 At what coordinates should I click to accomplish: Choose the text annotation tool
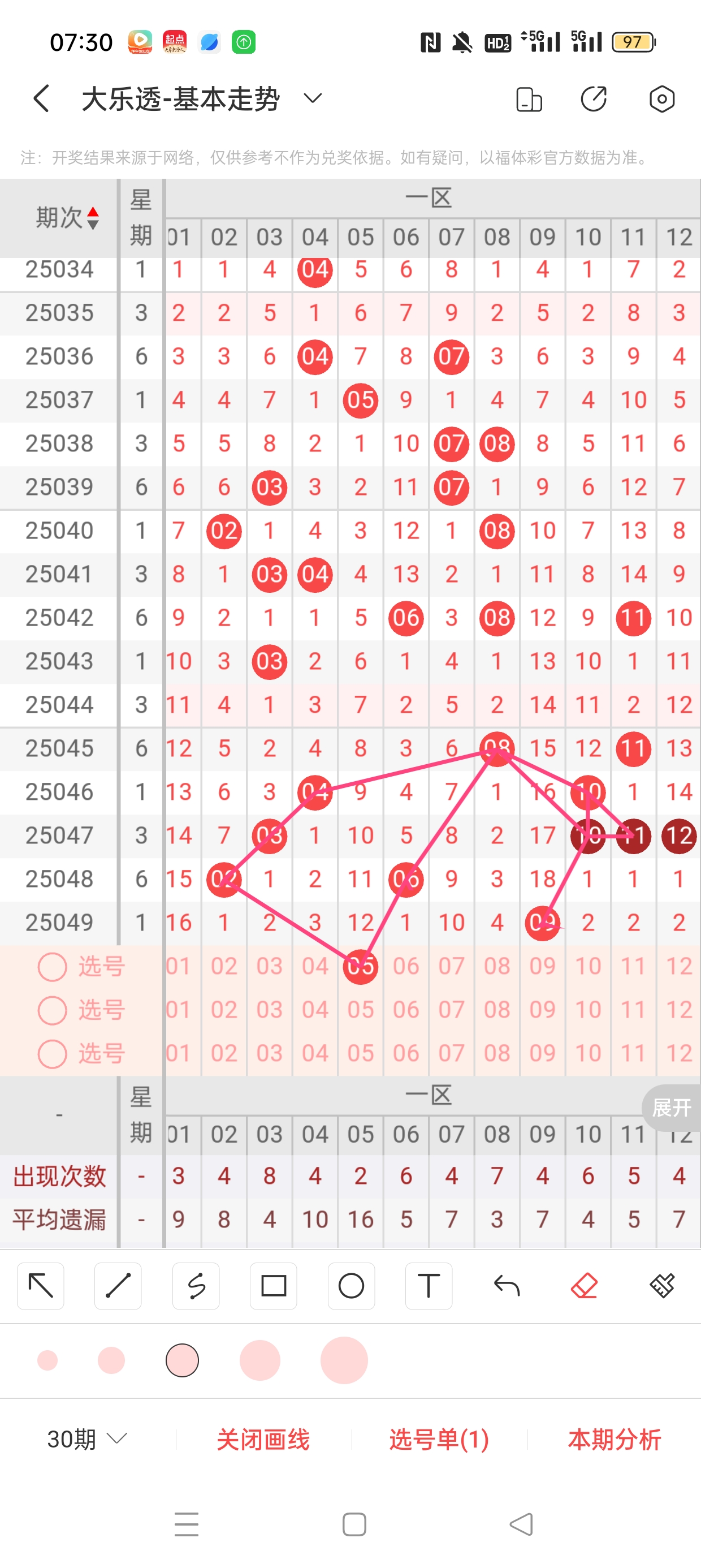point(429,1286)
